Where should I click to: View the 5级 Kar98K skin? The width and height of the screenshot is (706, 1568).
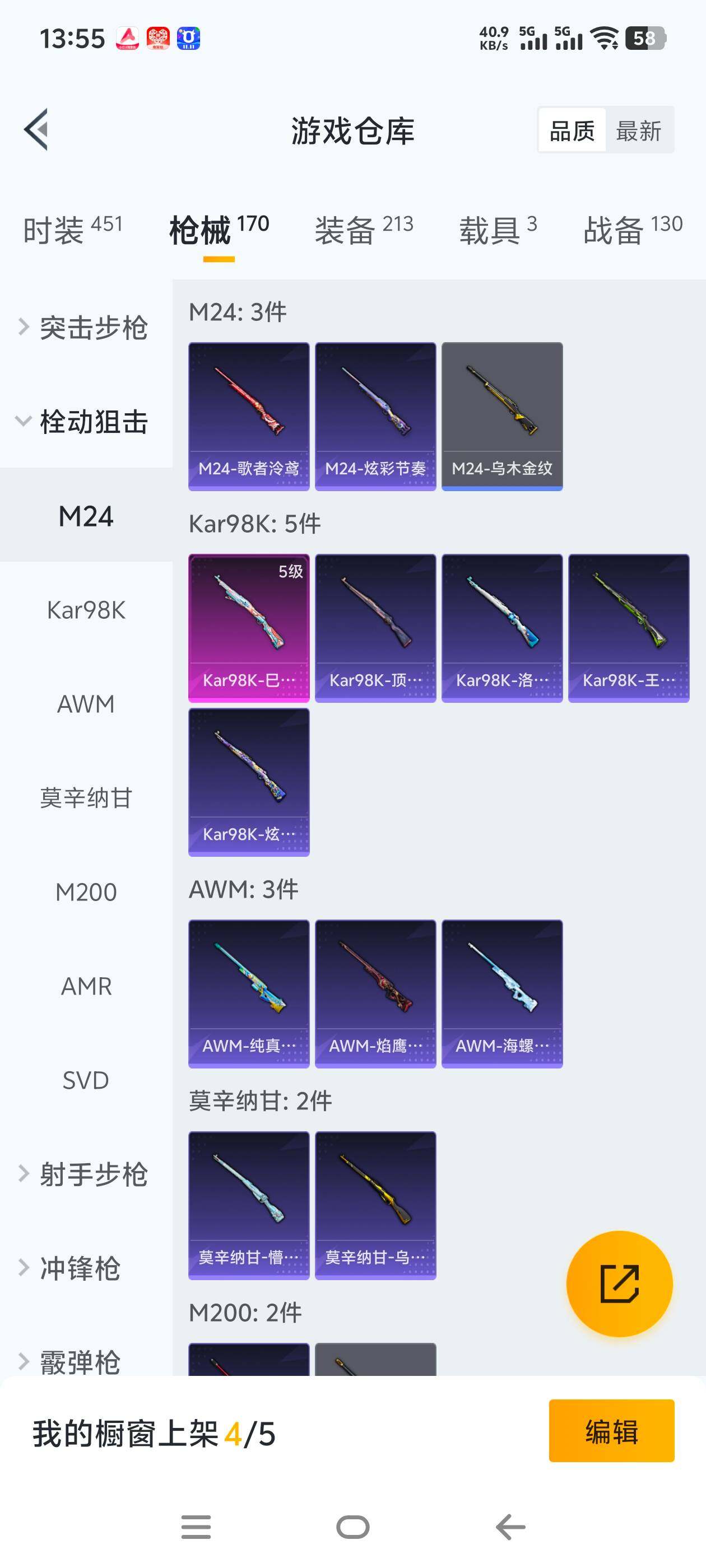pos(249,628)
